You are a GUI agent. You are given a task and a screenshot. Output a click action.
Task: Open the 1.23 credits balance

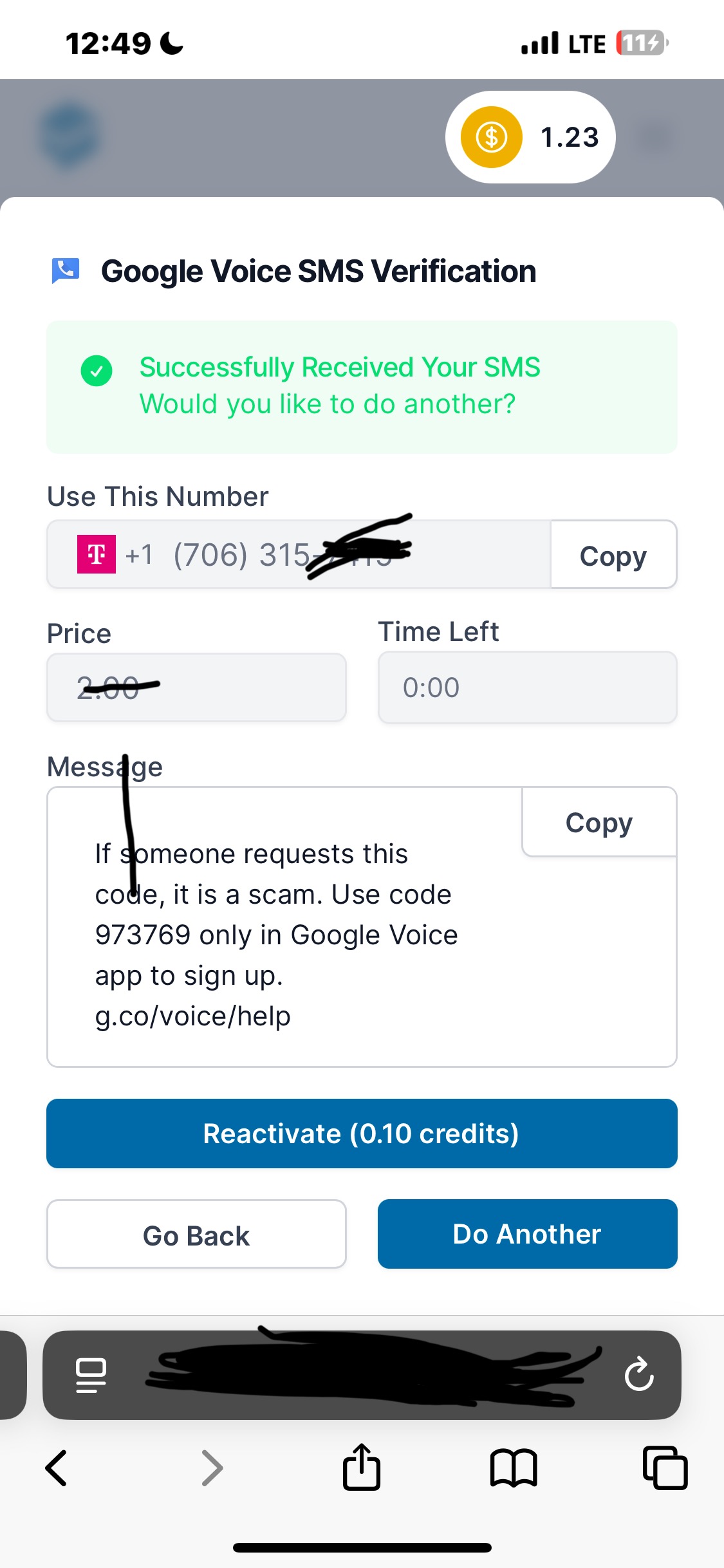[530, 137]
